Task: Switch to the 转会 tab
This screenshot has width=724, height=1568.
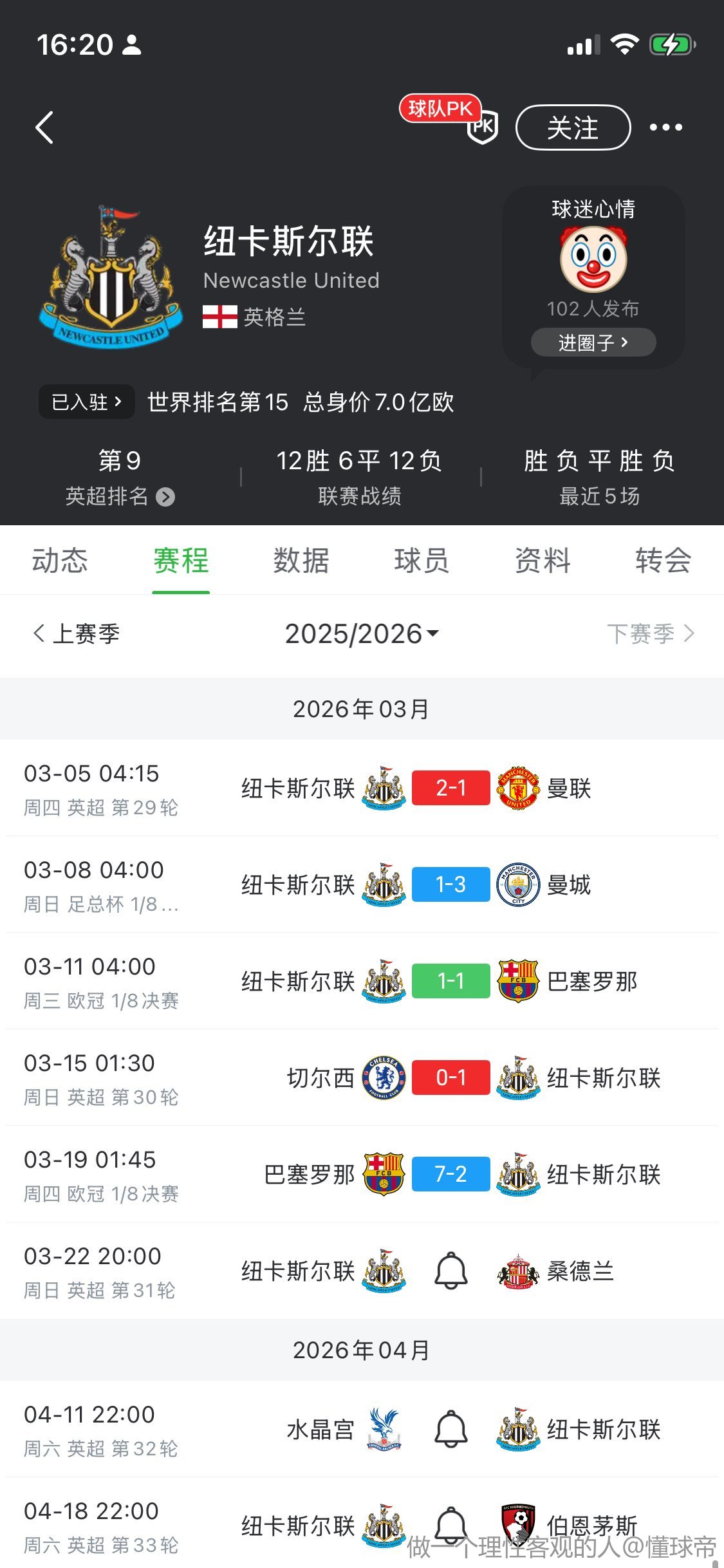Action: click(663, 560)
